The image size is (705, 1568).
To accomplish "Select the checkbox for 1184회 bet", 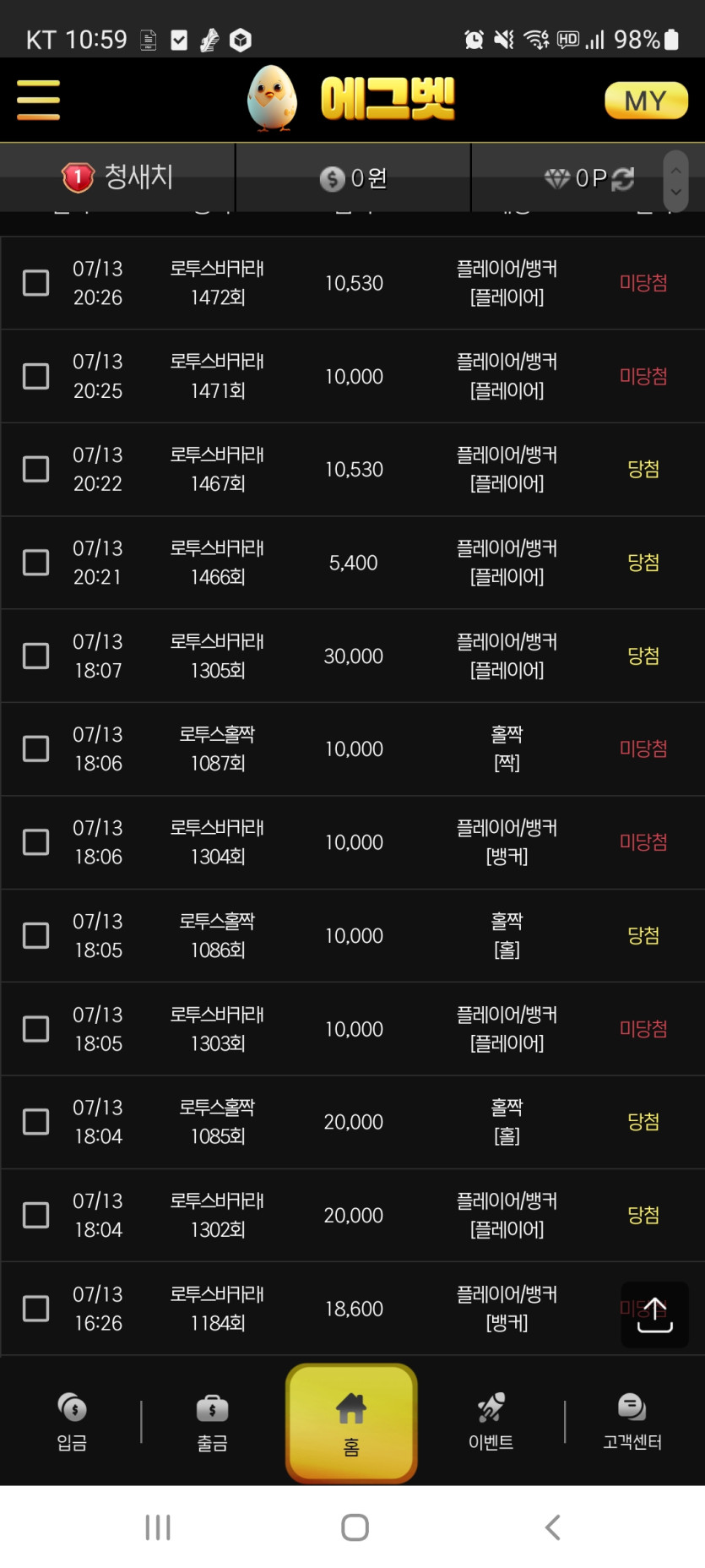I will 35,1309.
